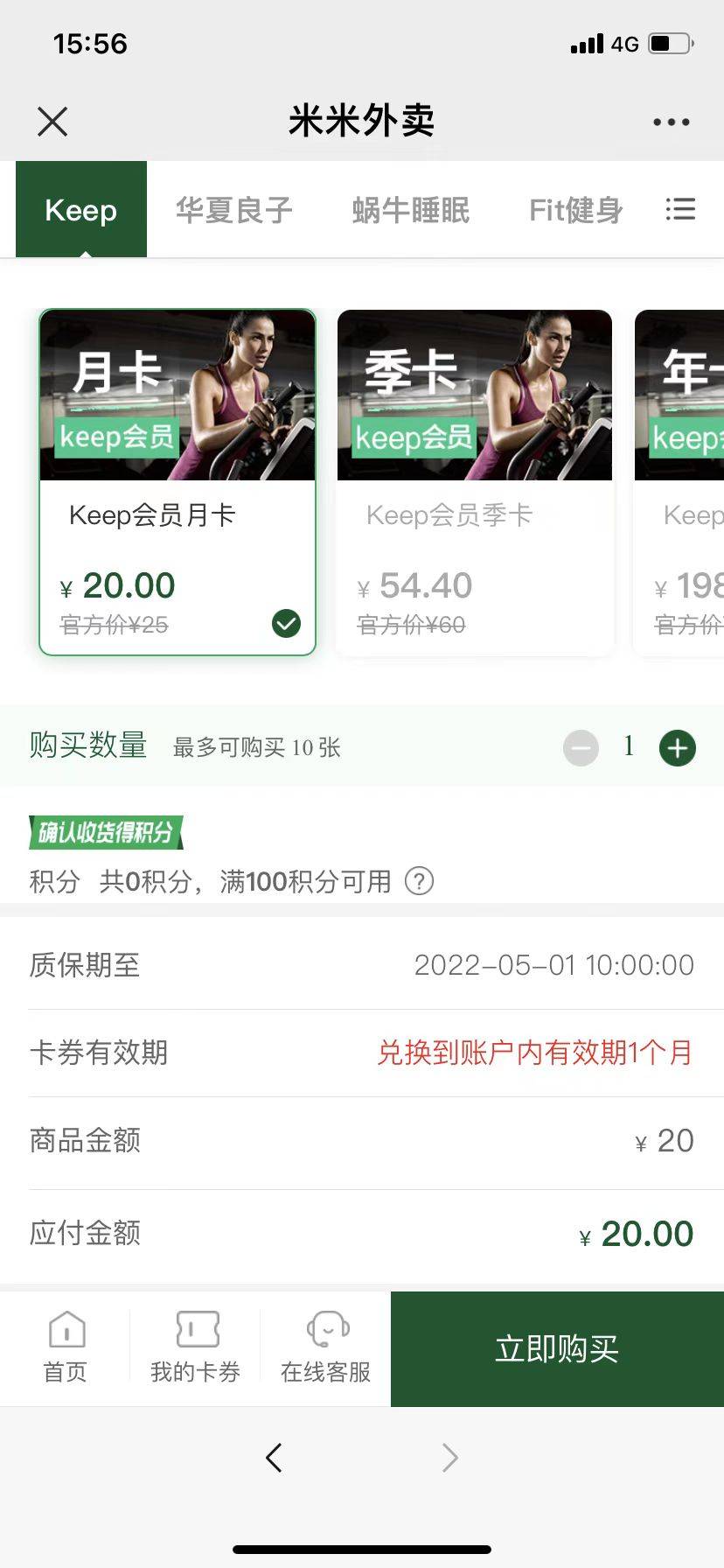Viewport: 724px width, 1568px height.
Task: Go back using the left arrow at bottom
Action: [x=274, y=1457]
